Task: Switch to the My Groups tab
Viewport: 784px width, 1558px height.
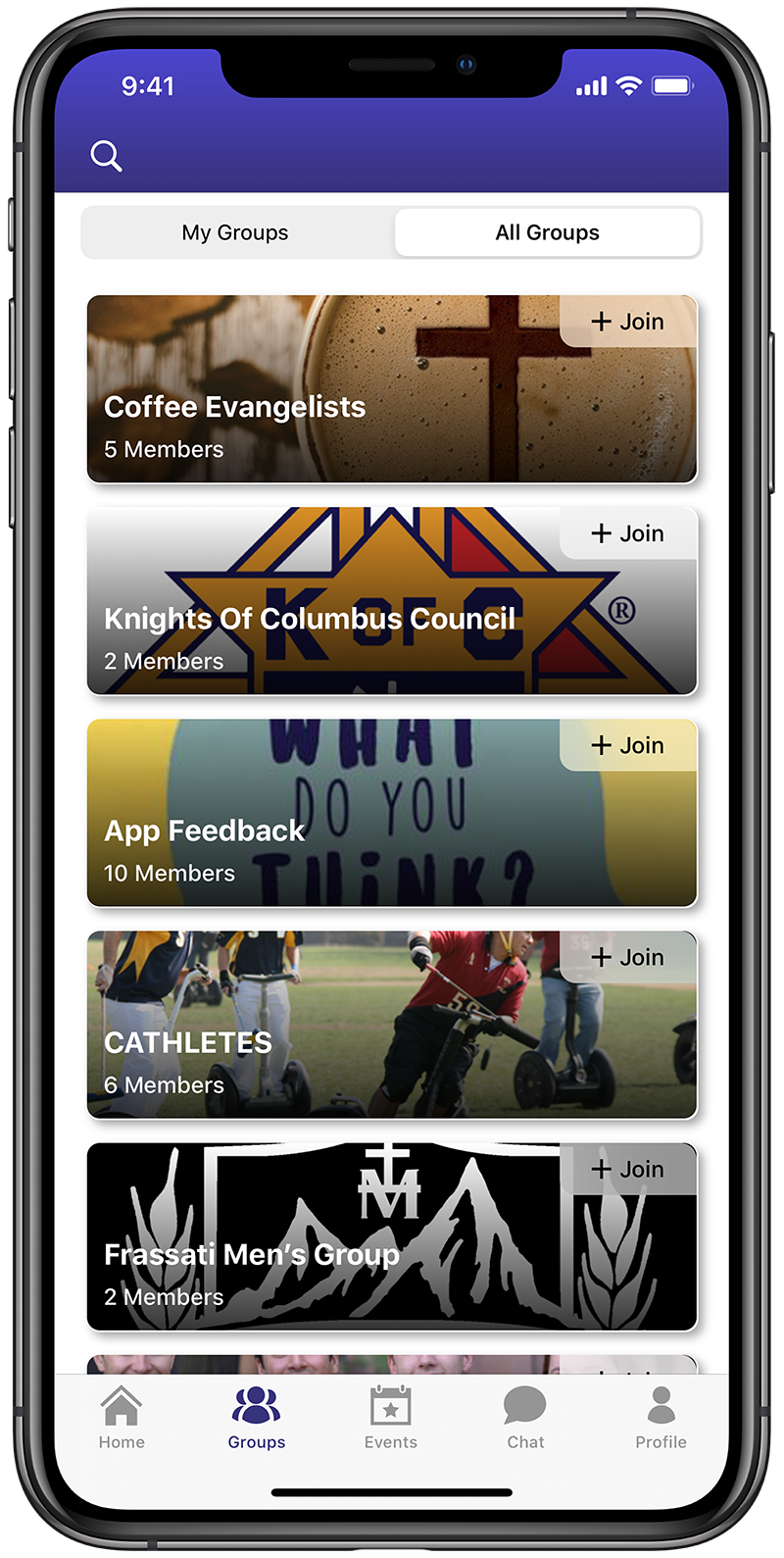Action: pos(235,233)
